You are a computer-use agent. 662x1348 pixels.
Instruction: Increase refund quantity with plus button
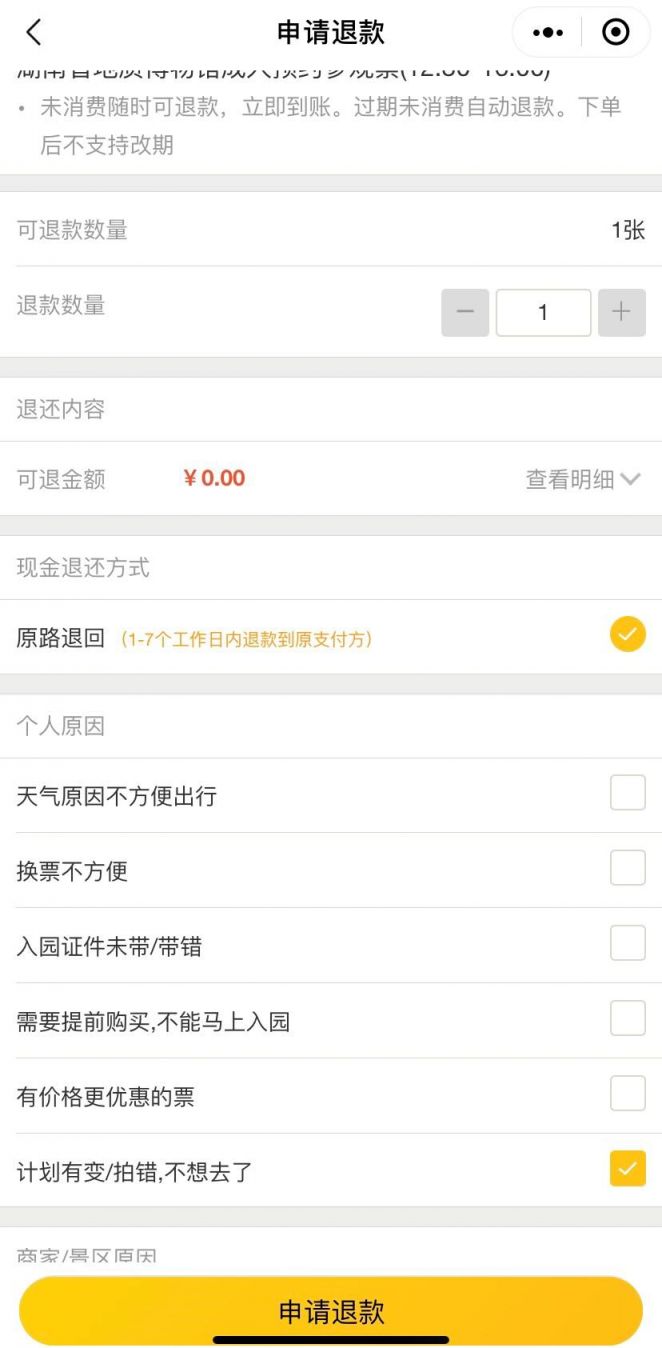[x=622, y=312]
